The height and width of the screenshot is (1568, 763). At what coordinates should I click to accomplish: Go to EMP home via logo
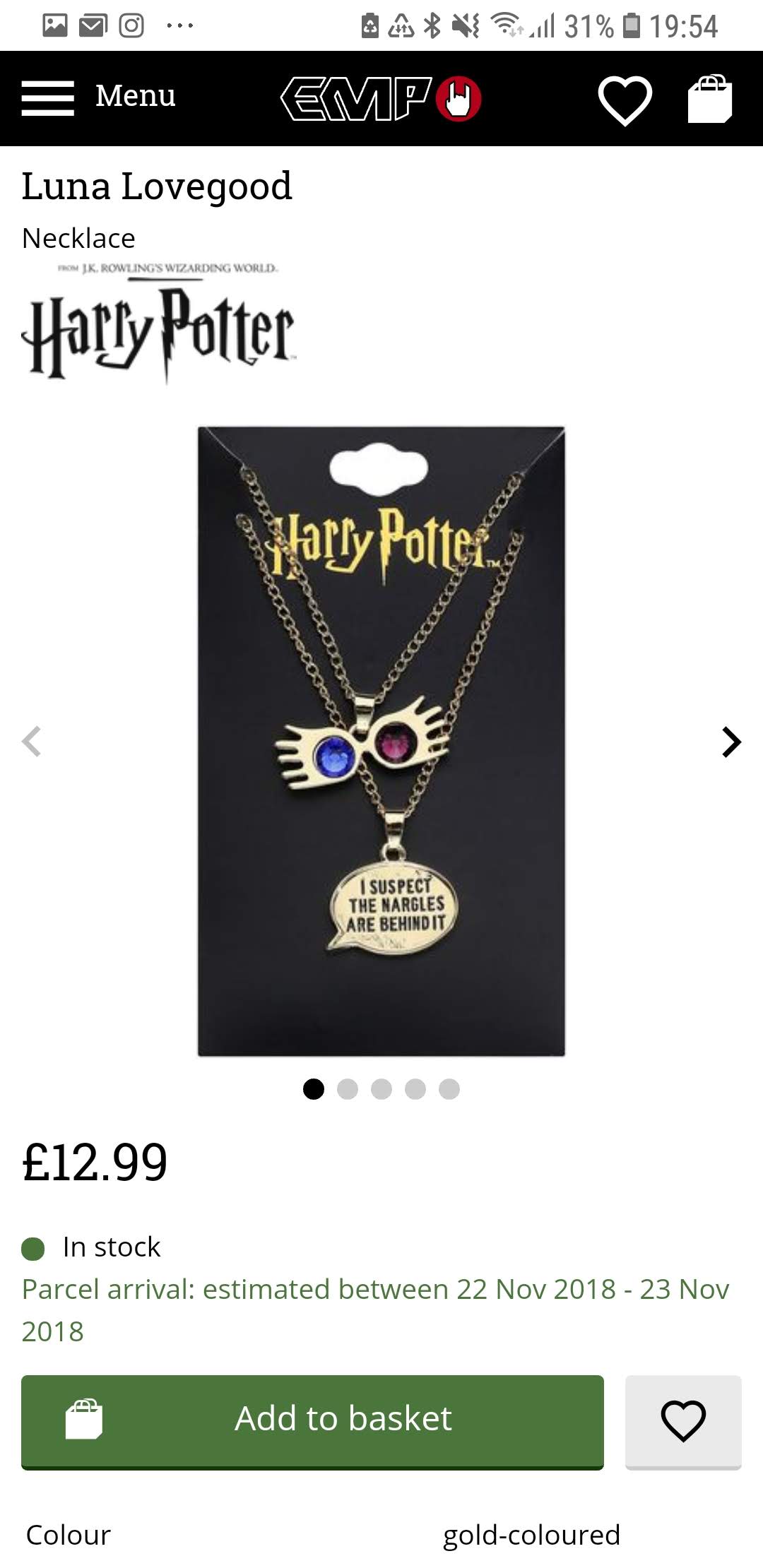point(381,98)
